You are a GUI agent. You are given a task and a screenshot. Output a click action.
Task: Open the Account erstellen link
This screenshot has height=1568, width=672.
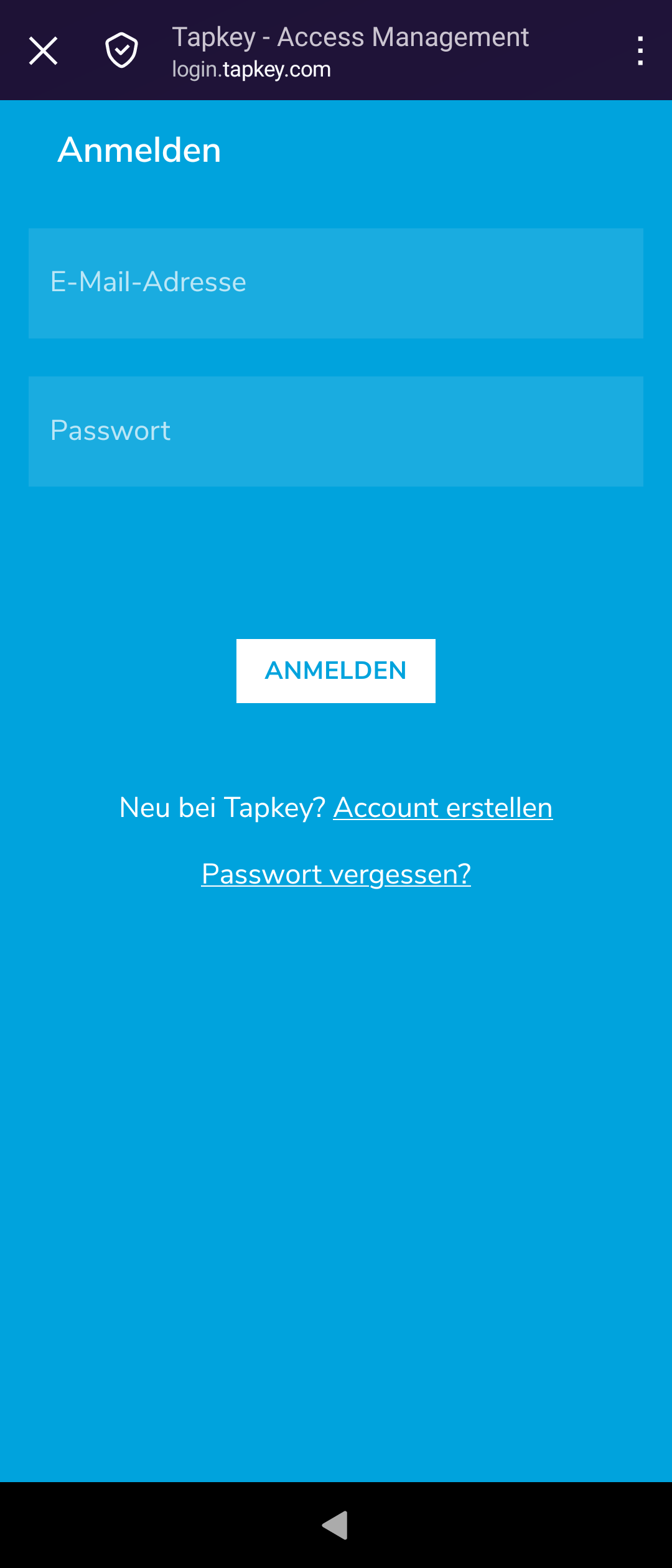tap(442, 808)
